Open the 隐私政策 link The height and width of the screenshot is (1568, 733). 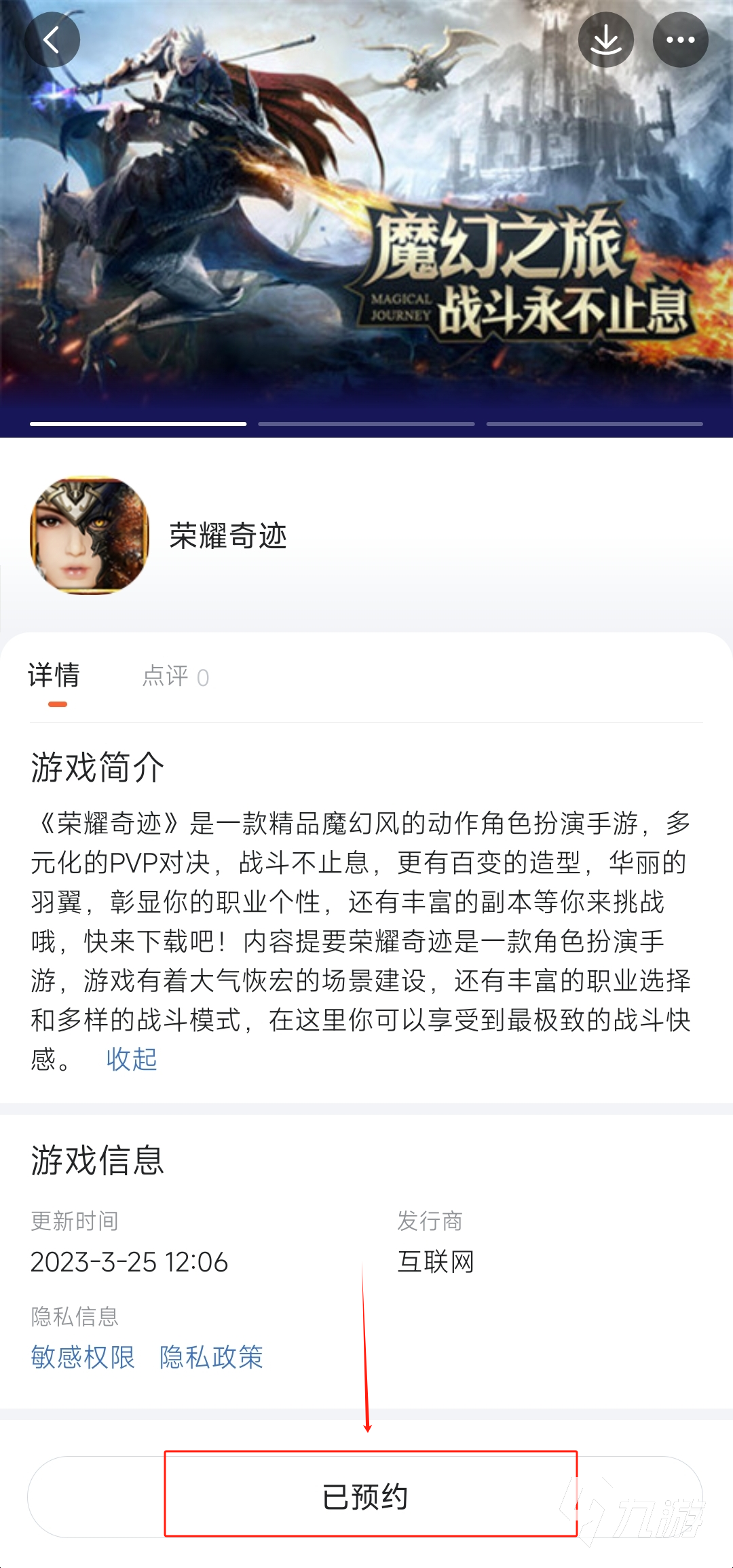211,1357
